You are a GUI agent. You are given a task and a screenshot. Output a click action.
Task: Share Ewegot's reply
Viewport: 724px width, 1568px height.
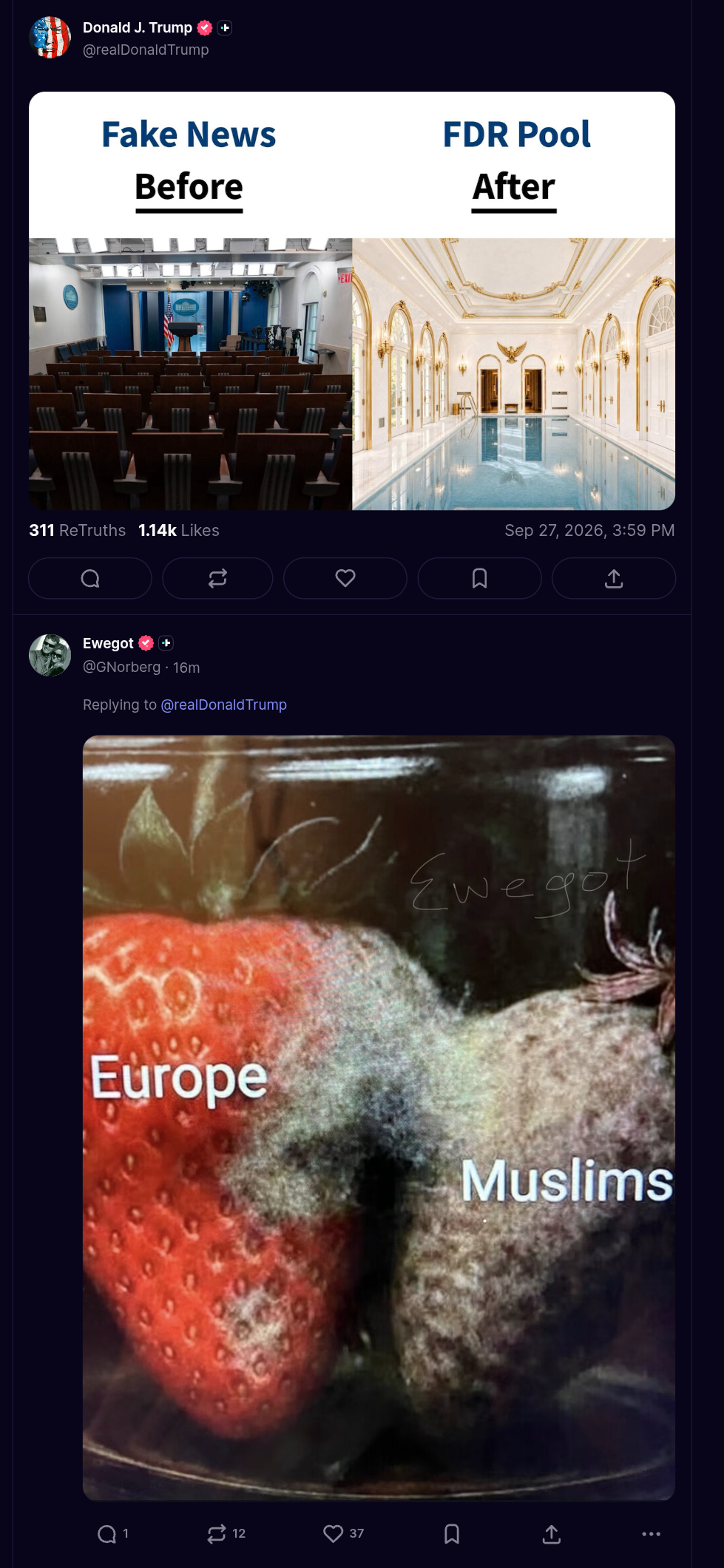[552, 1534]
